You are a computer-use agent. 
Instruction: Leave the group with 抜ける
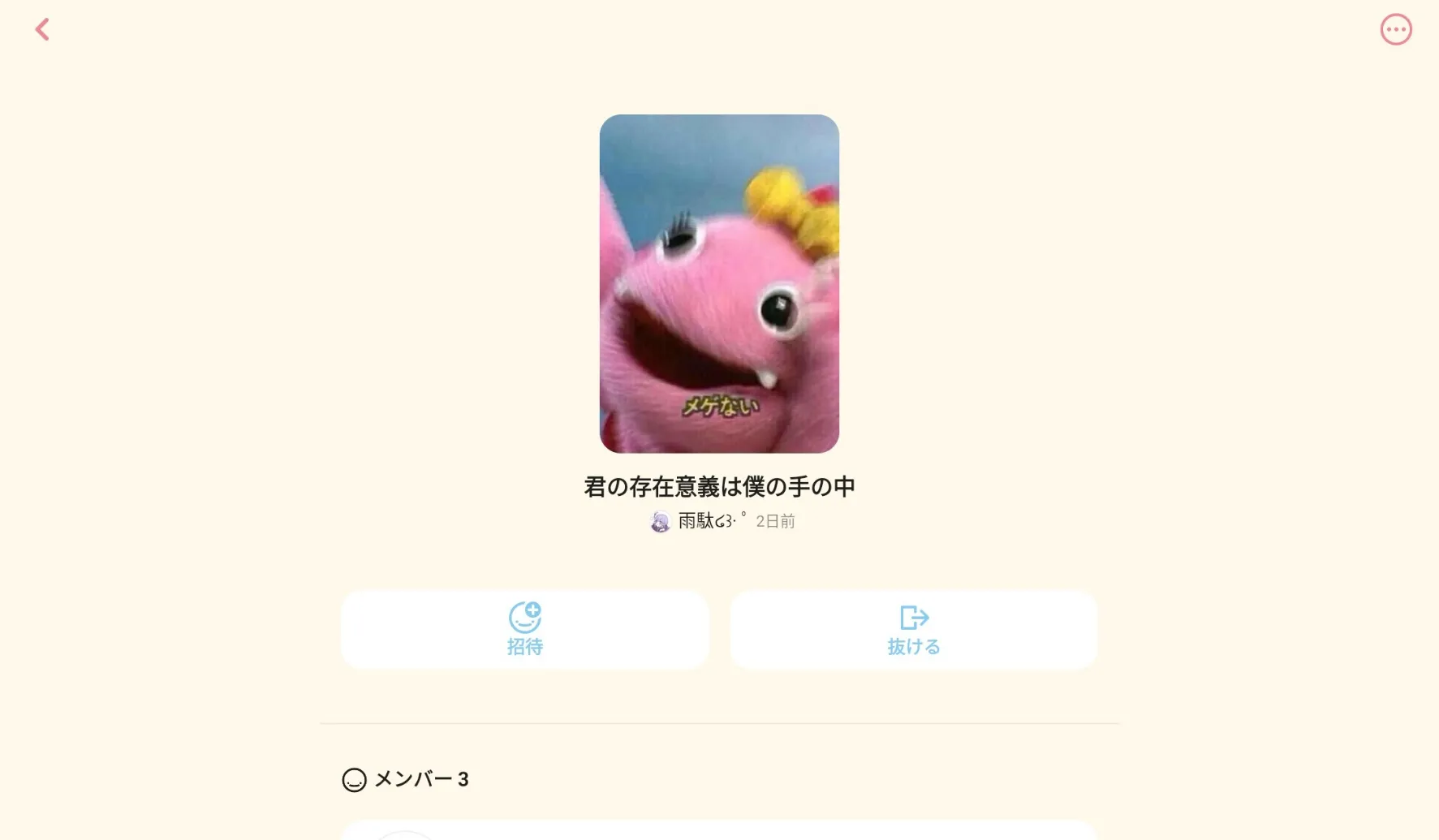click(x=913, y=629)
